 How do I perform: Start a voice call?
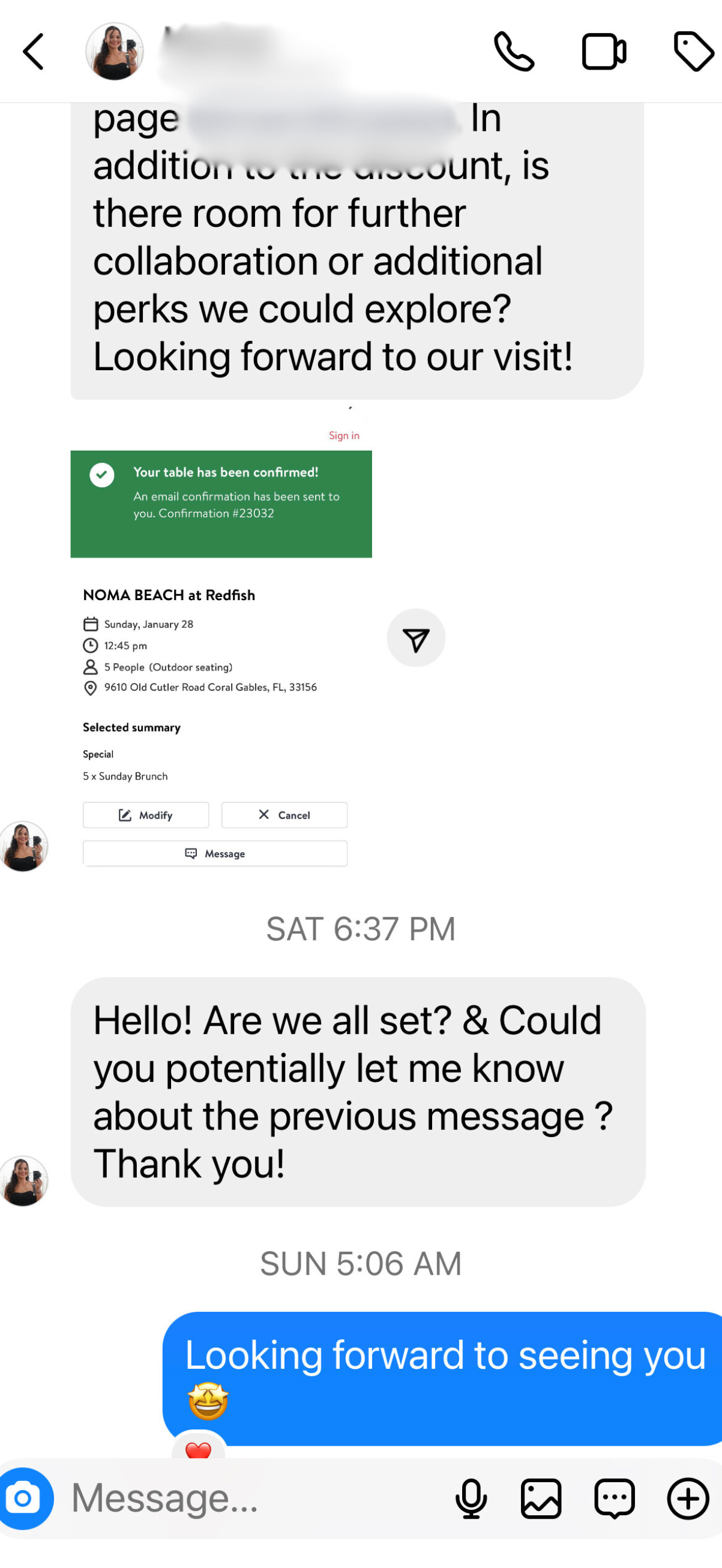(514, 52)
